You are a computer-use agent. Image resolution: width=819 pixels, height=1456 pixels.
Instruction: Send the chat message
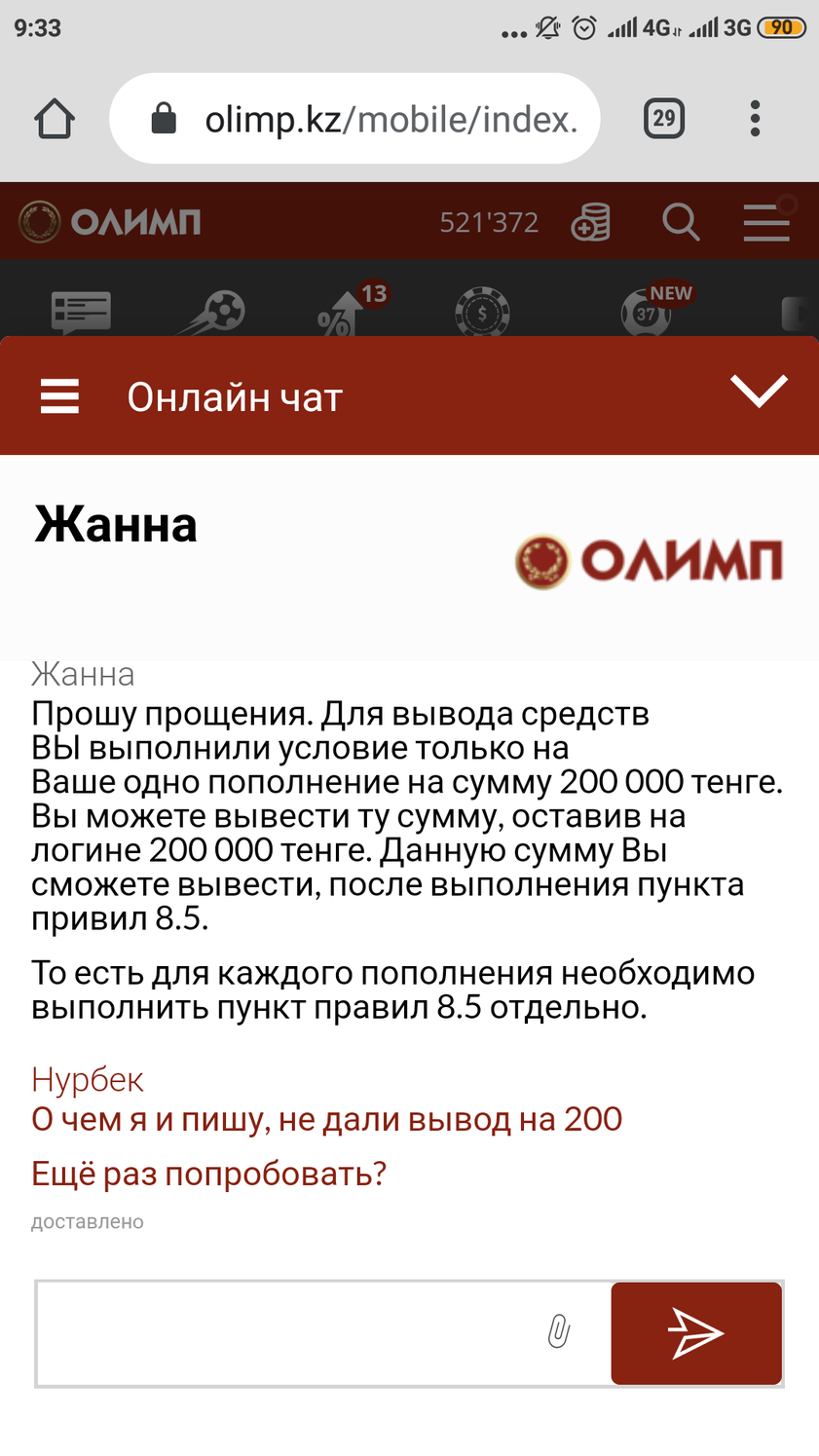click(696, 1333)
